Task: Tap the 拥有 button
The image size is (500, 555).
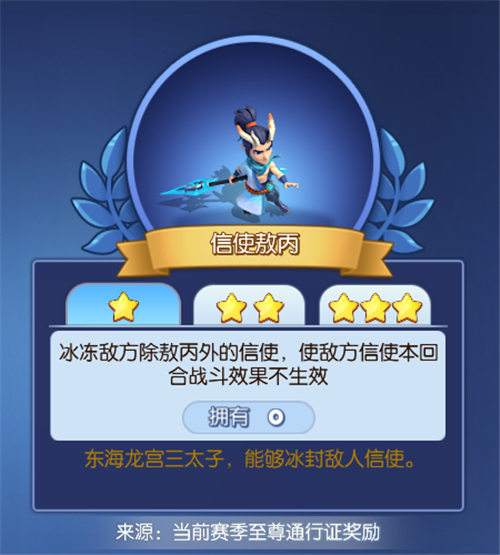Action: 248,417
